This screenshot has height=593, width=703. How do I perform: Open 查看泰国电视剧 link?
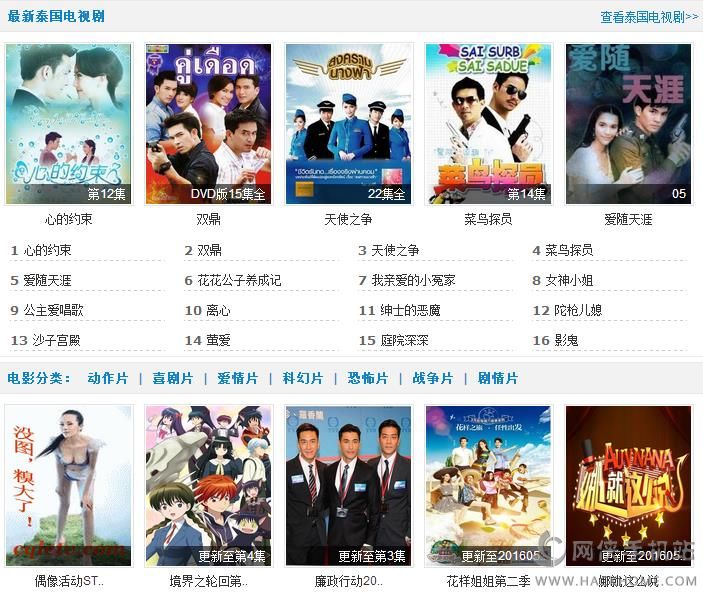[x=649, y=17]
